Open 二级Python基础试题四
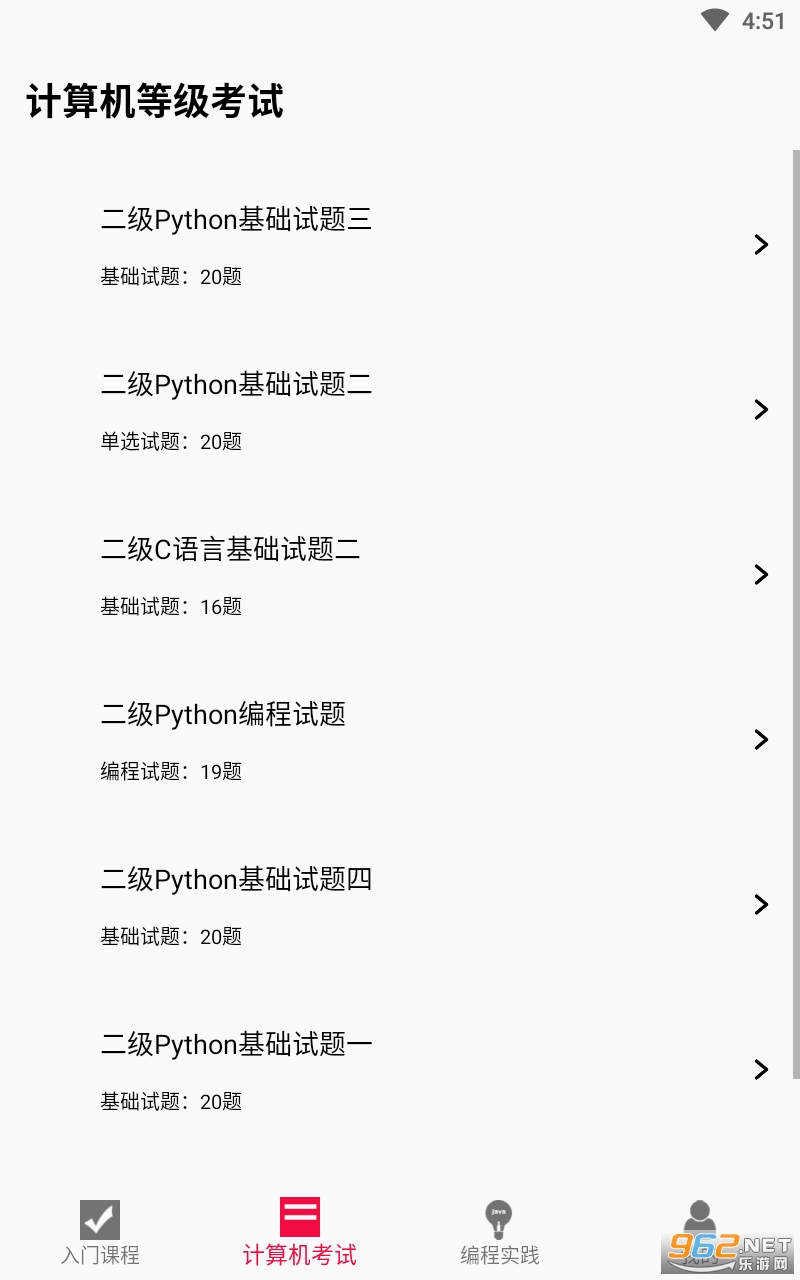Image resolution: width=800 pixels, height=1280 pixels. (400, 905)
